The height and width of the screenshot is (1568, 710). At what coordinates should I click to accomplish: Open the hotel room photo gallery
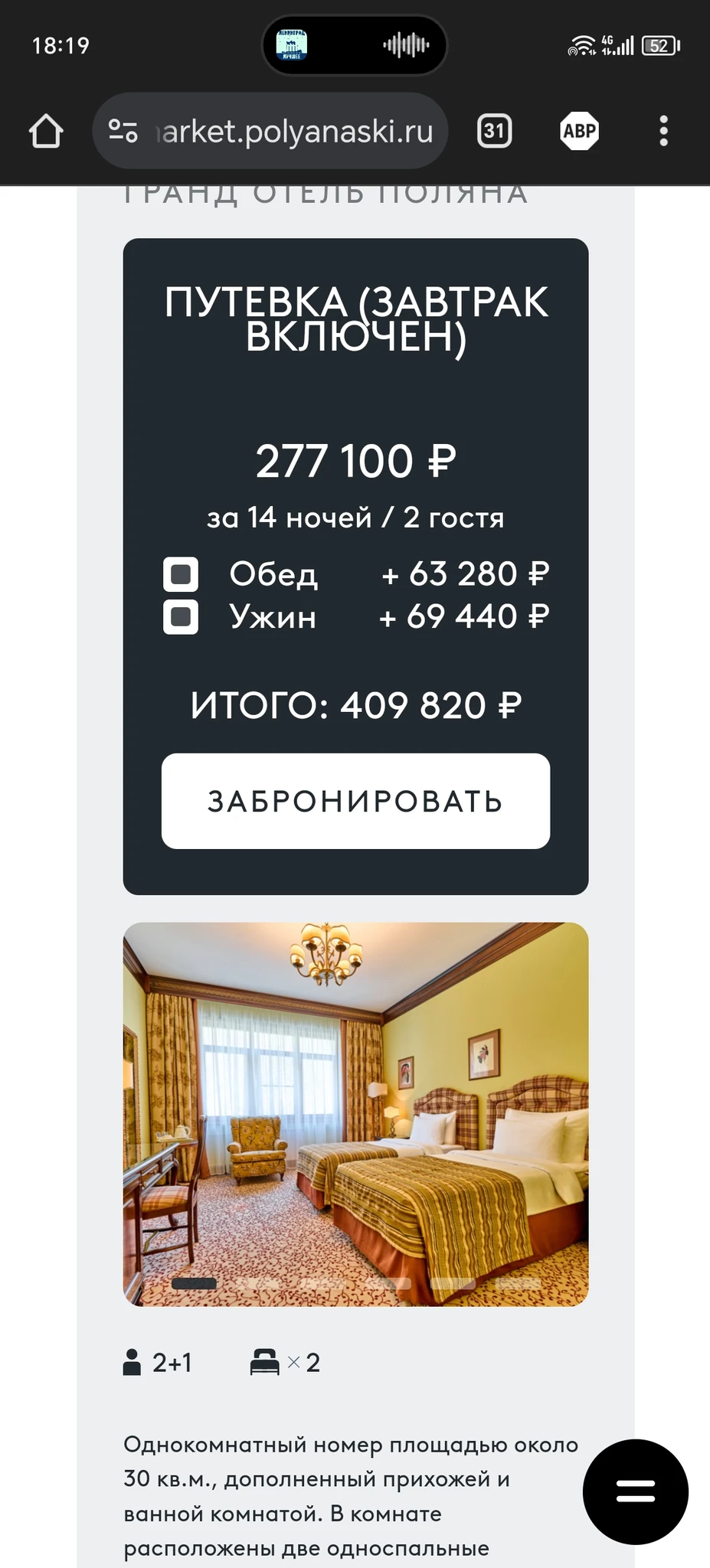(x=355, y=1114)
